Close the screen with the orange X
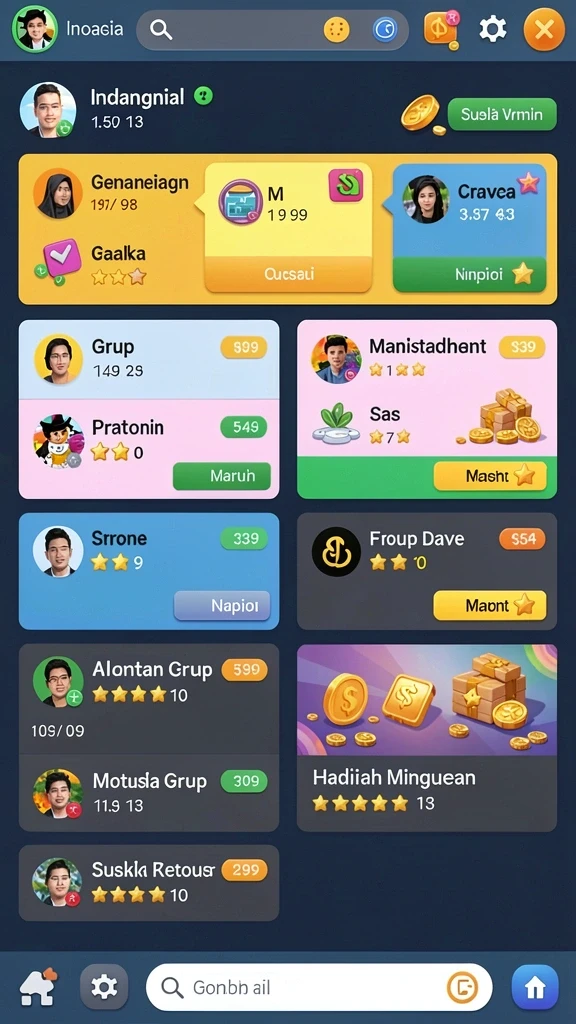This screenshot has width=576, height=1024. (544, 29)
